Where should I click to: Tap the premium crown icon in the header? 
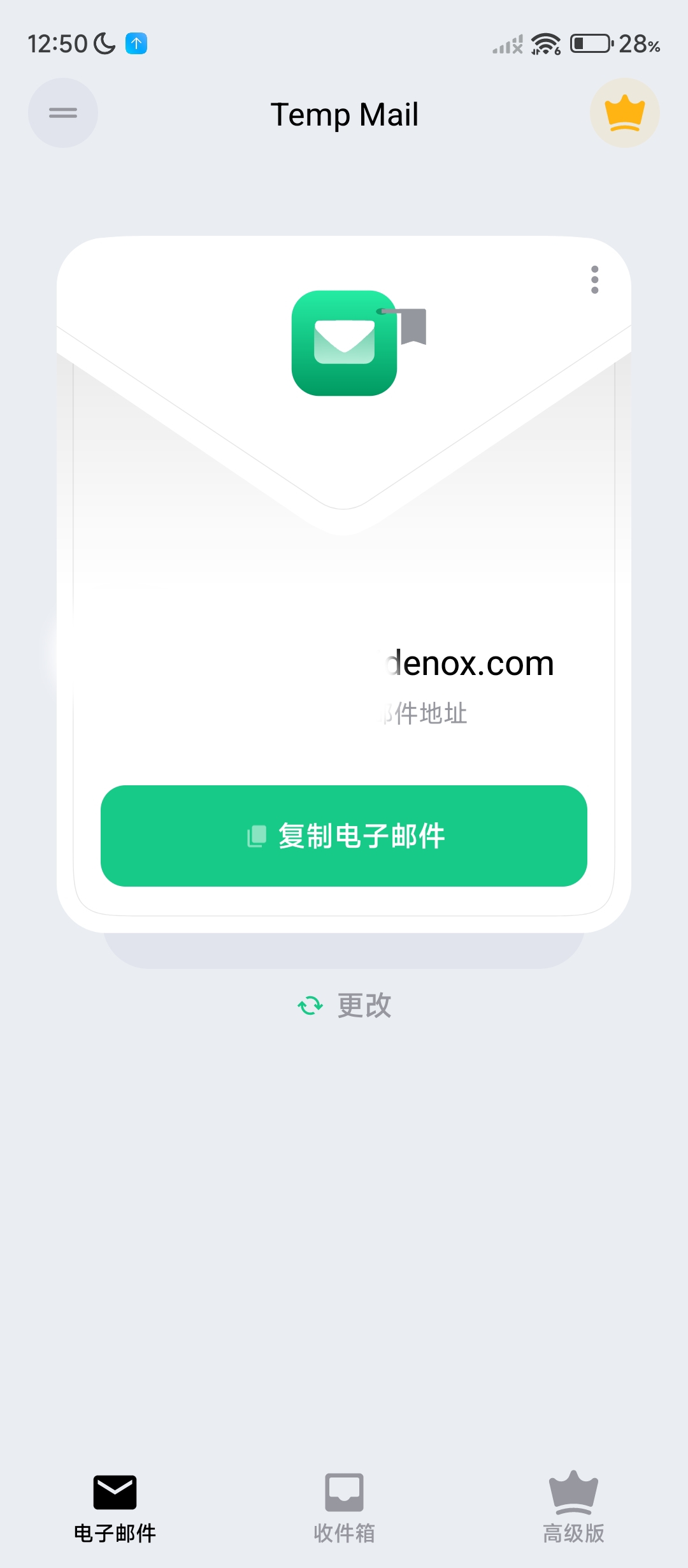click(x=624, y=113)
